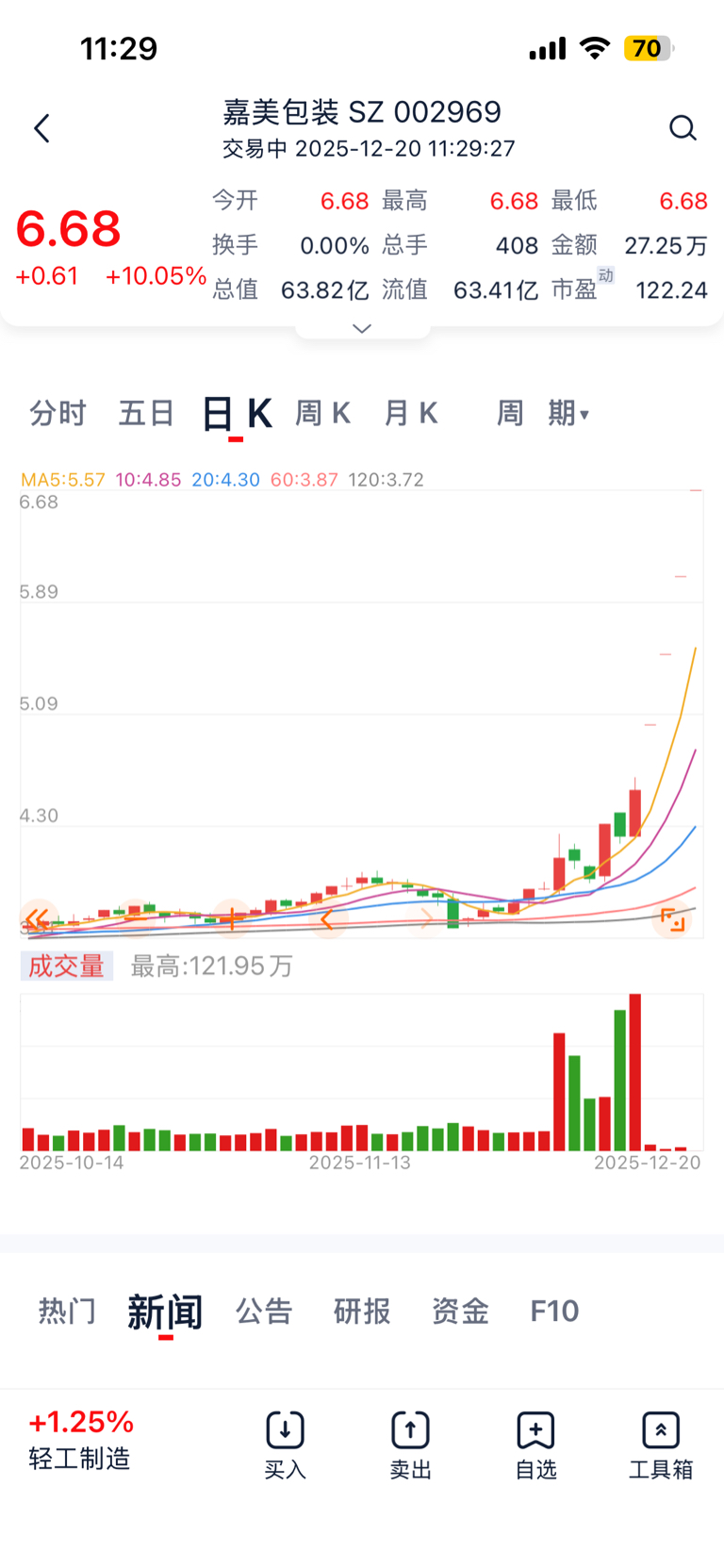
Task: Switch to 分时 chart tab
Action: pyautogui.click(x=58, y=413)
